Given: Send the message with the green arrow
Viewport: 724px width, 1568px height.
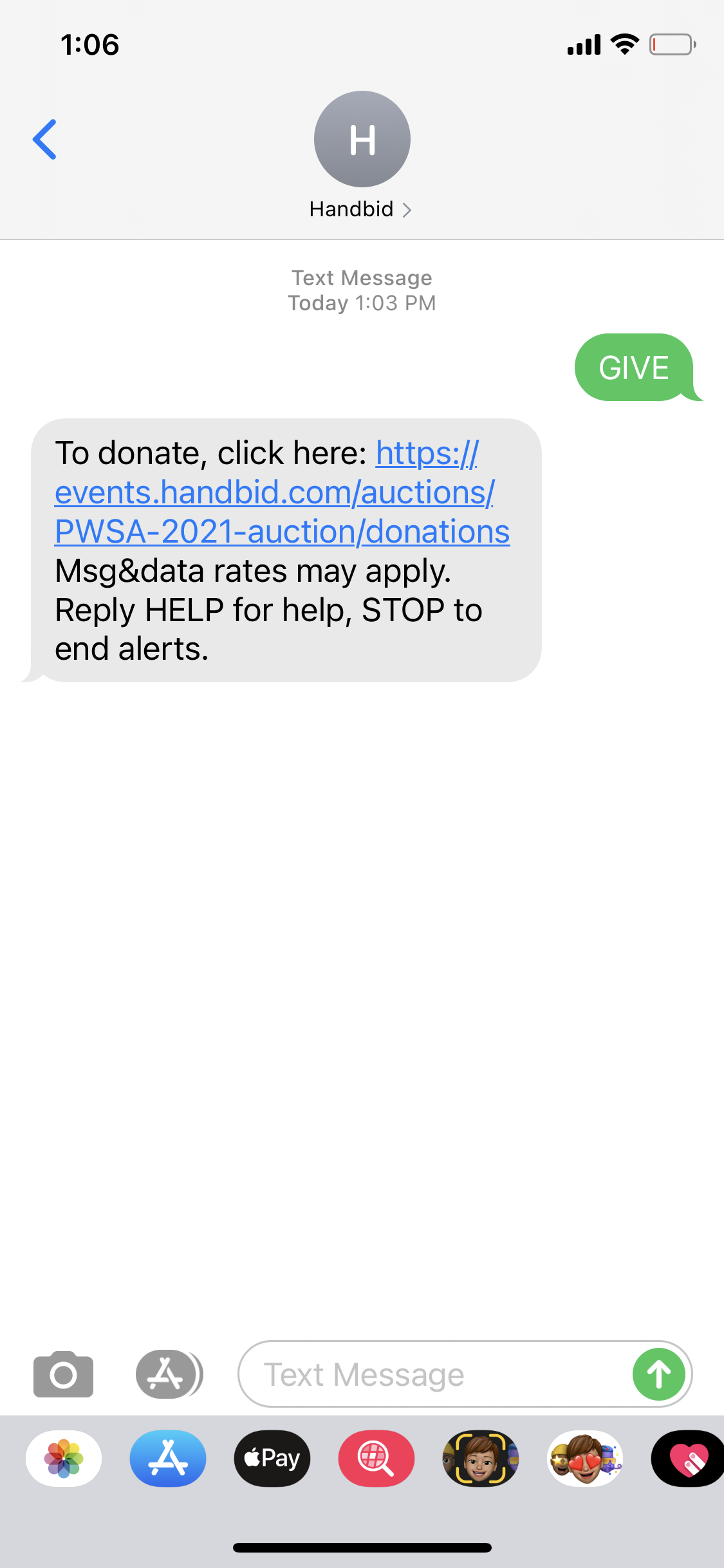Looking at the screenshot, I should pos(659,1374).
